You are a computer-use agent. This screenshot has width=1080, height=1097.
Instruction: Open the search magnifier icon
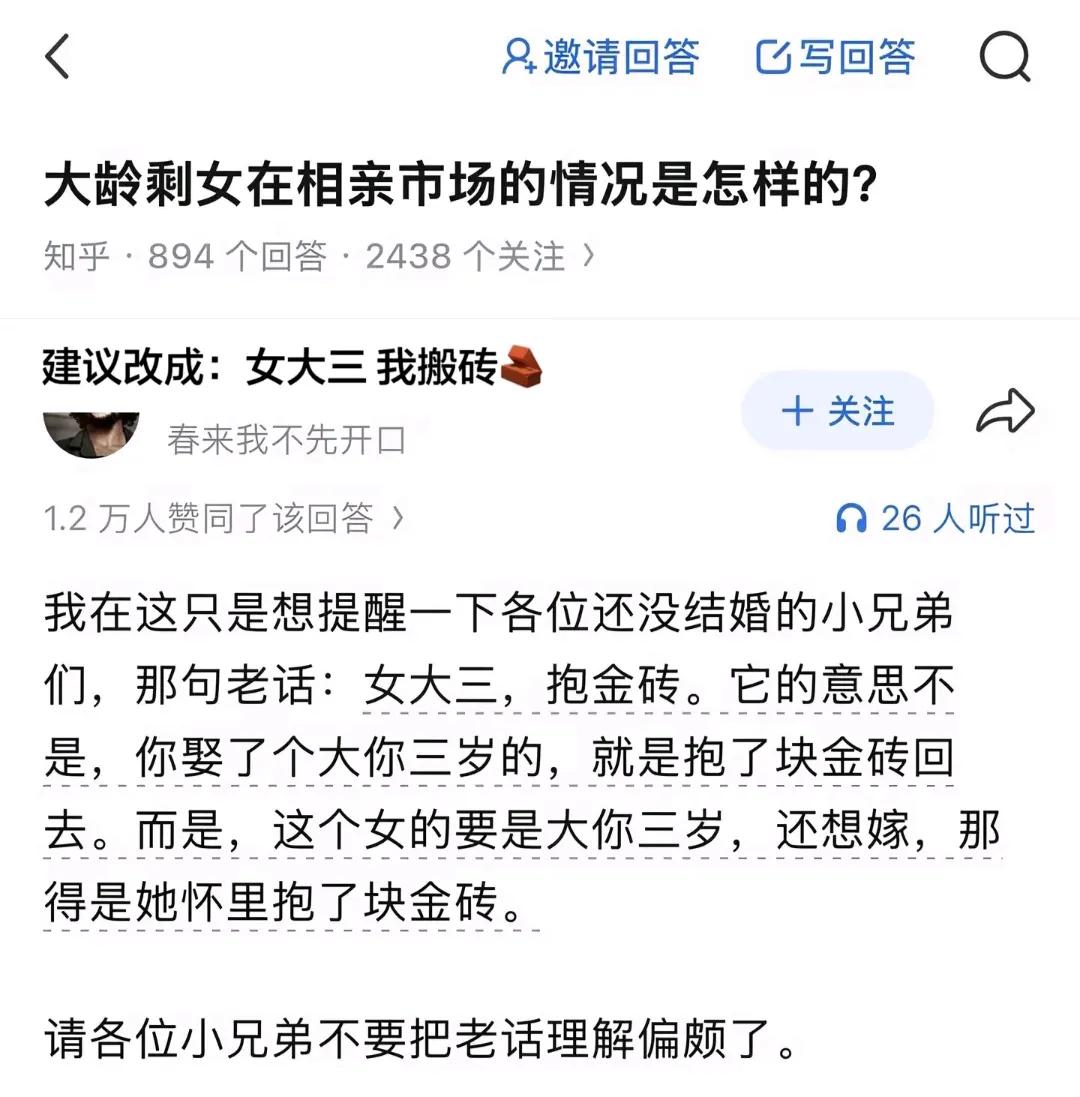click(x=1006, y=57)
